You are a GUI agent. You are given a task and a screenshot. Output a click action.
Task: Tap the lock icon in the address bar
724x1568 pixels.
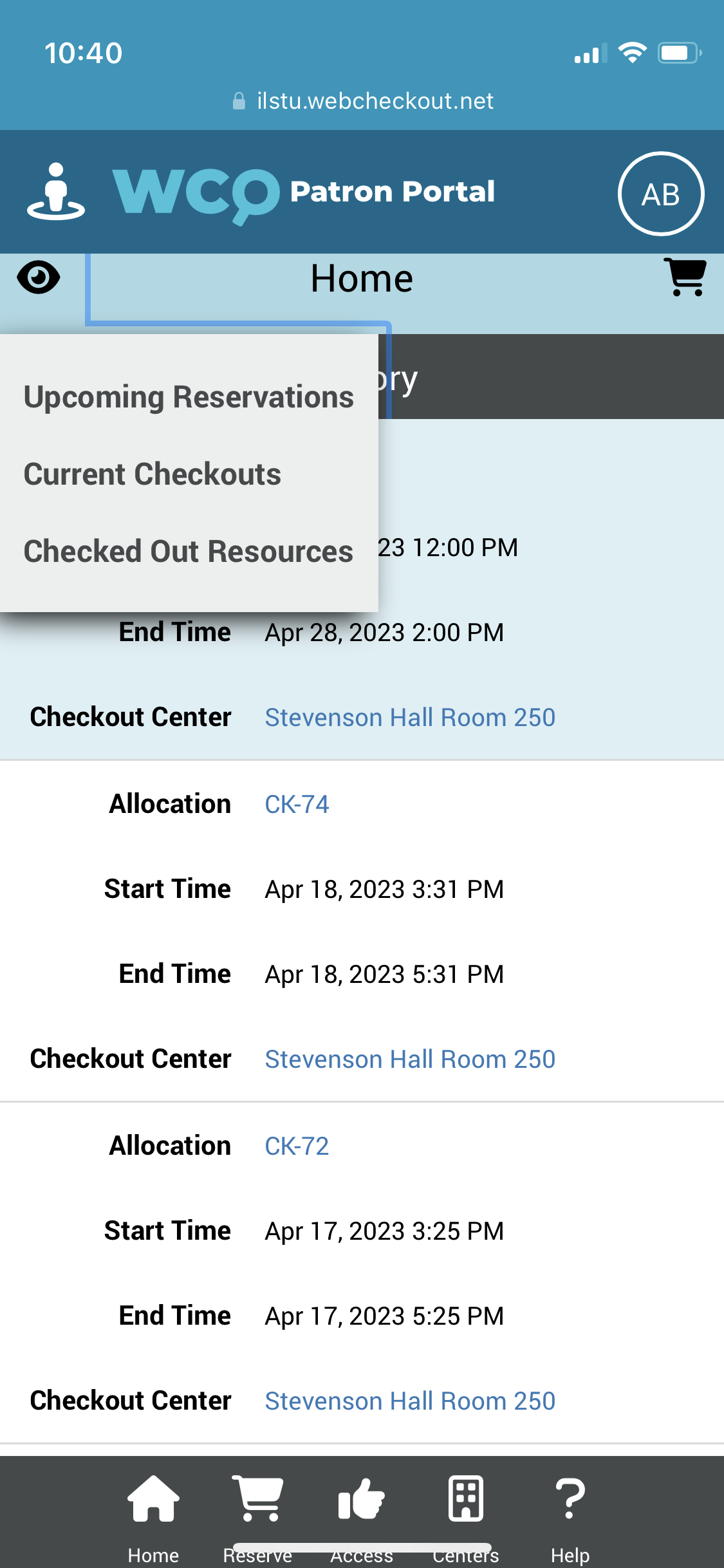tap(239, 100)
